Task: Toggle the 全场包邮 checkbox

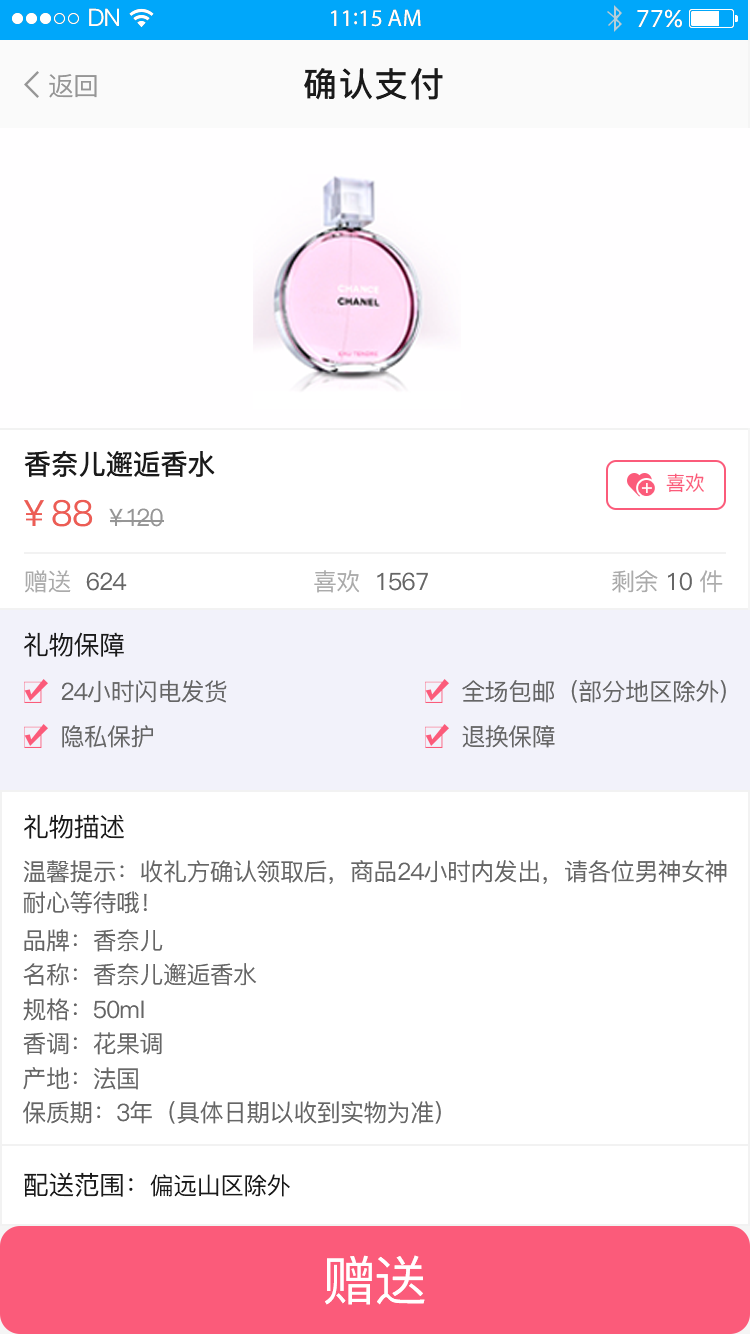Action: coord(436,691)
